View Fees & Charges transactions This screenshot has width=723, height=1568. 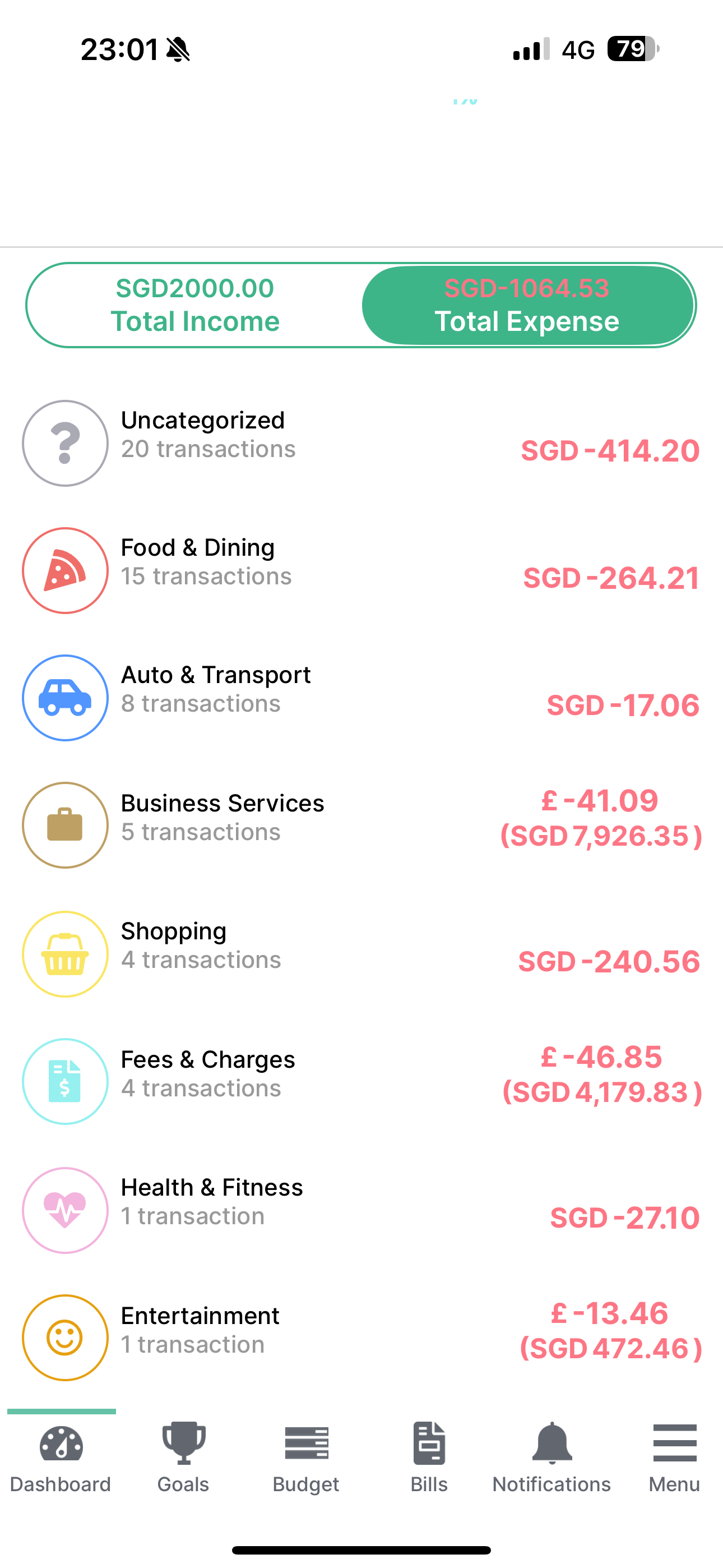361,1081
